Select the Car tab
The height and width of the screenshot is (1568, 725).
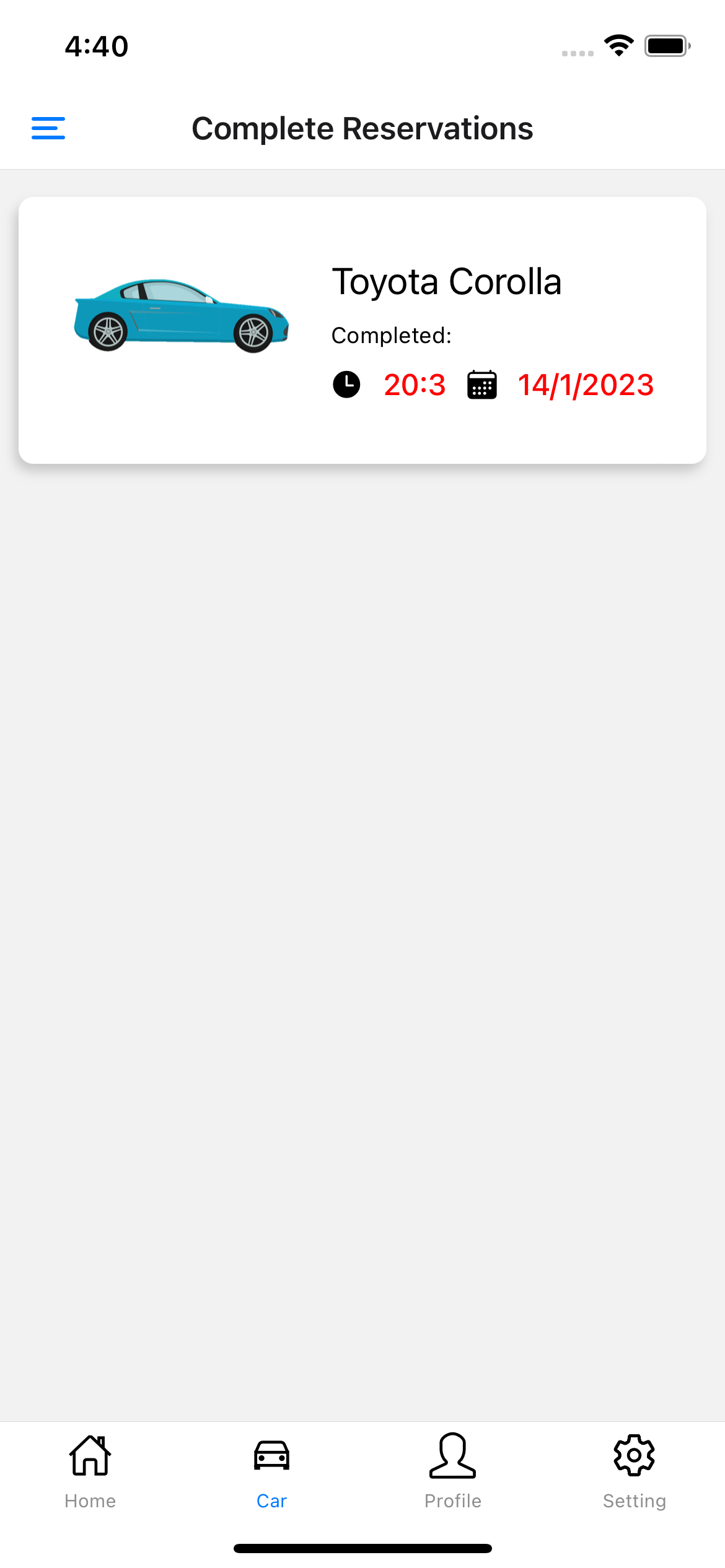(x=271, y=1472)
